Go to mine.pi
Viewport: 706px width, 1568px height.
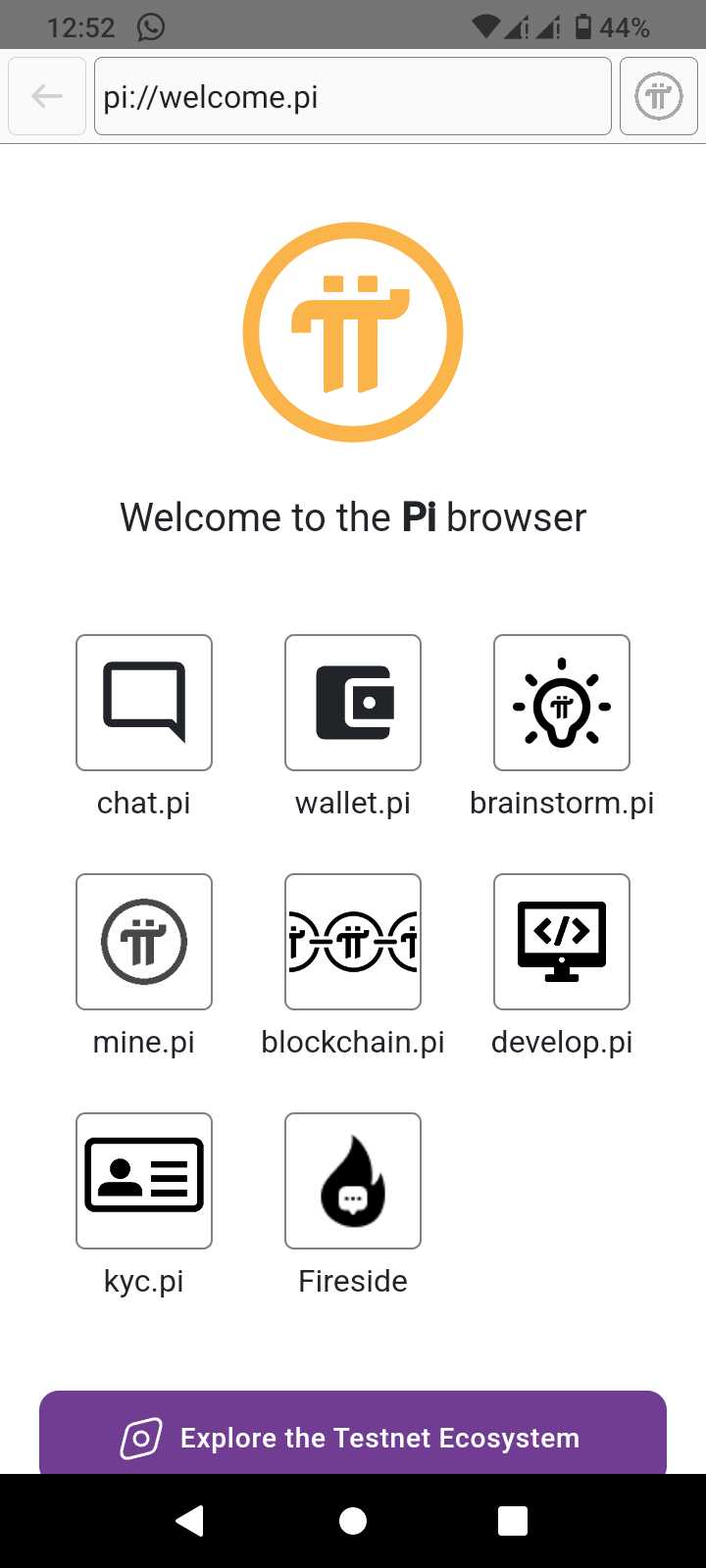144,942
